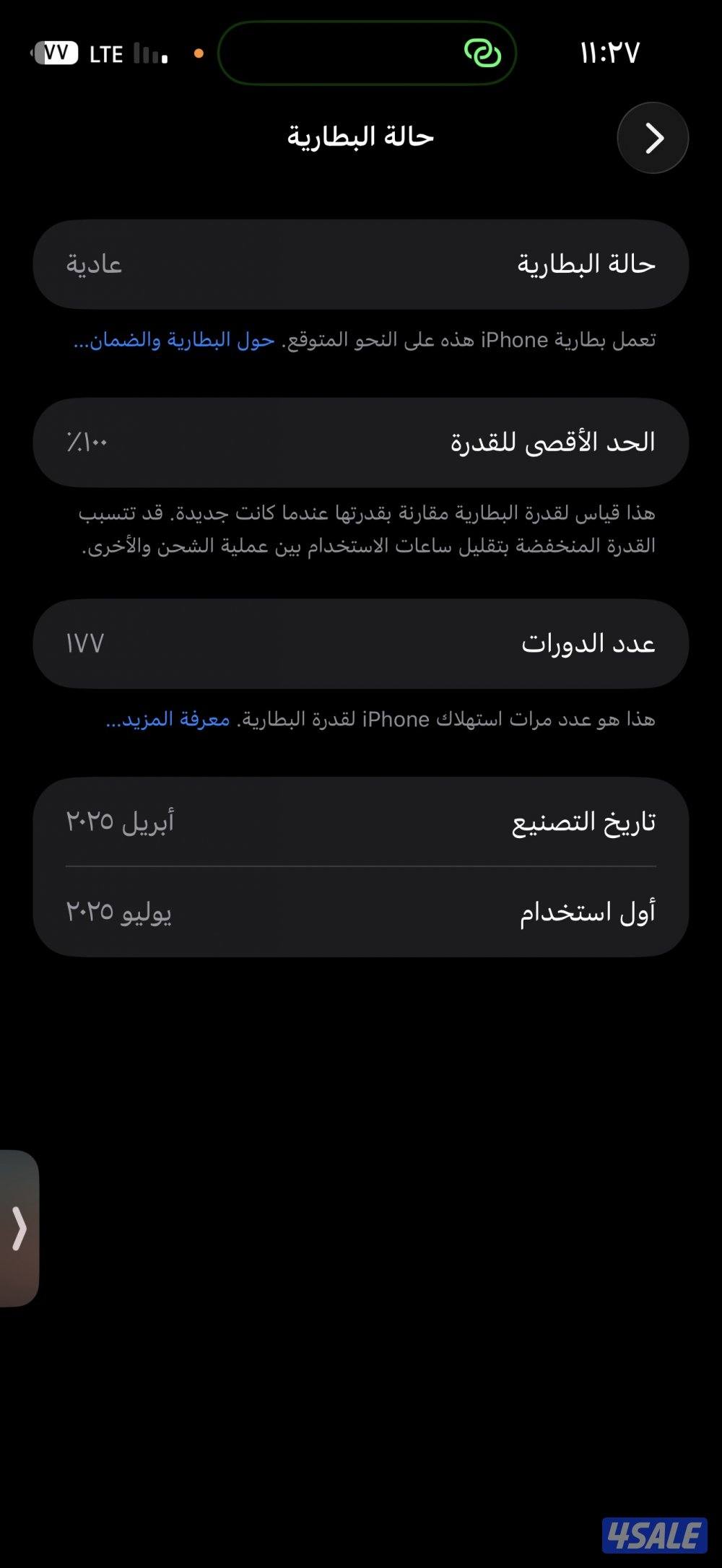Tap the cellular signal bars icon

(x=149, y=53)
